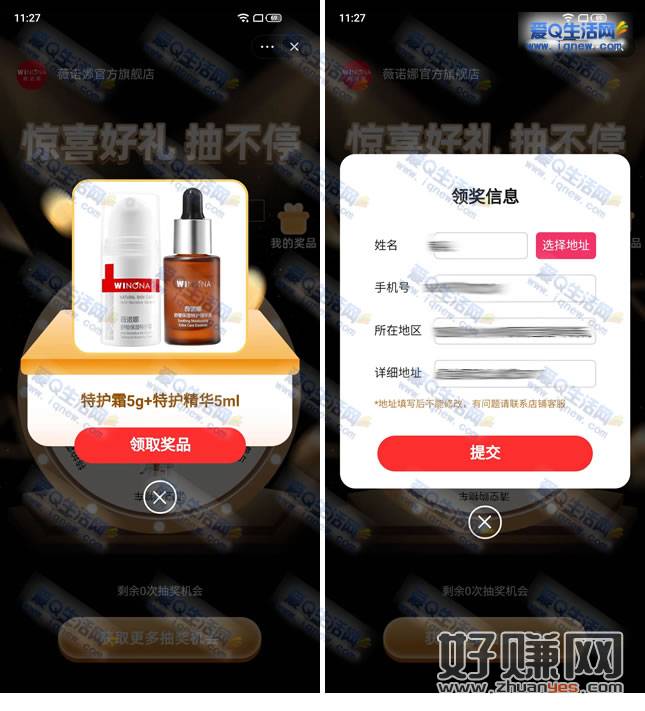The image size is (645, 711).
Task: Close the prize popup with the circled X
Action: pyautogui.click(x=160, y=497)
